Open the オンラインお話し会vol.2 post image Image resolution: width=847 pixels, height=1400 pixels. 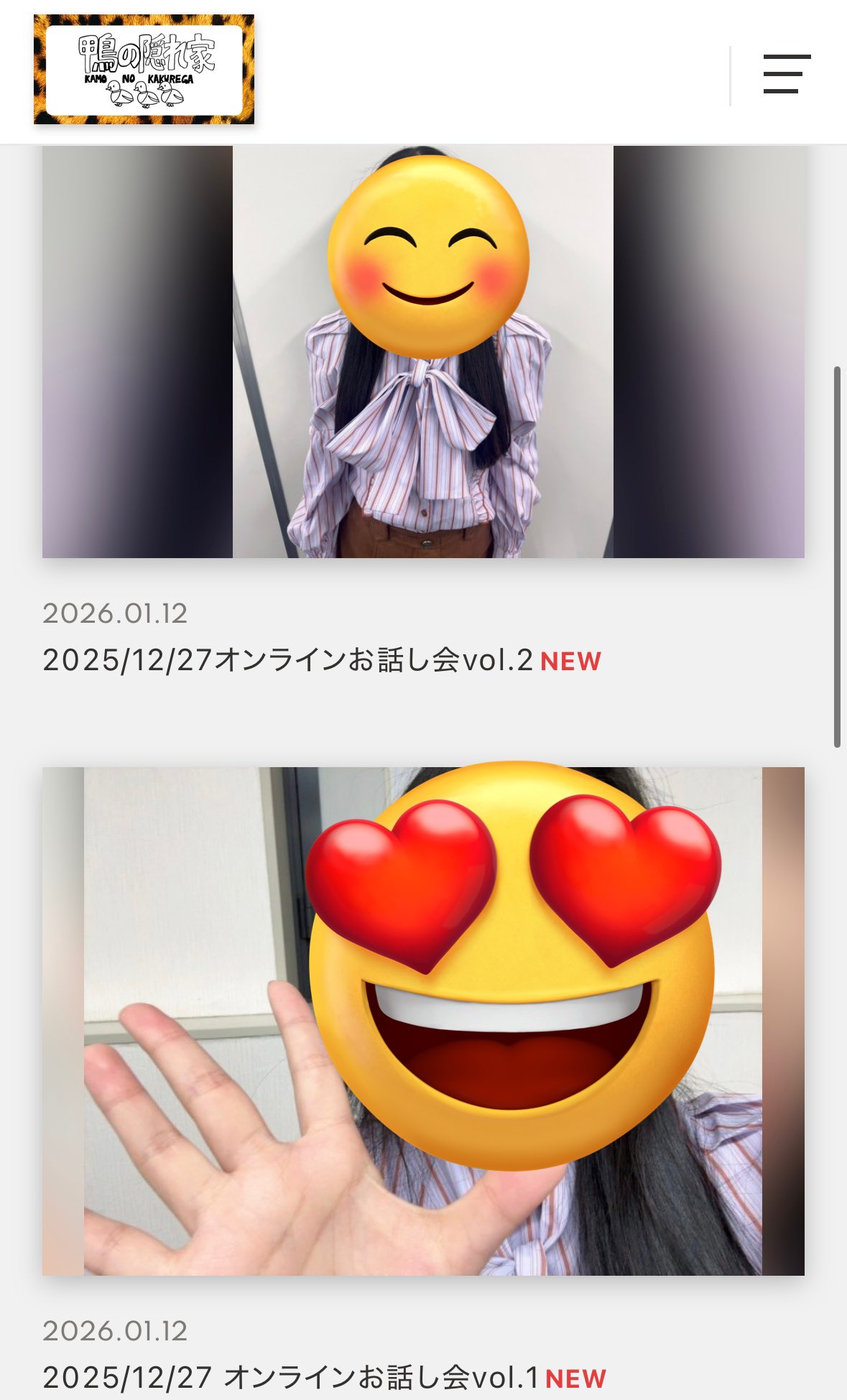point(423,352)
